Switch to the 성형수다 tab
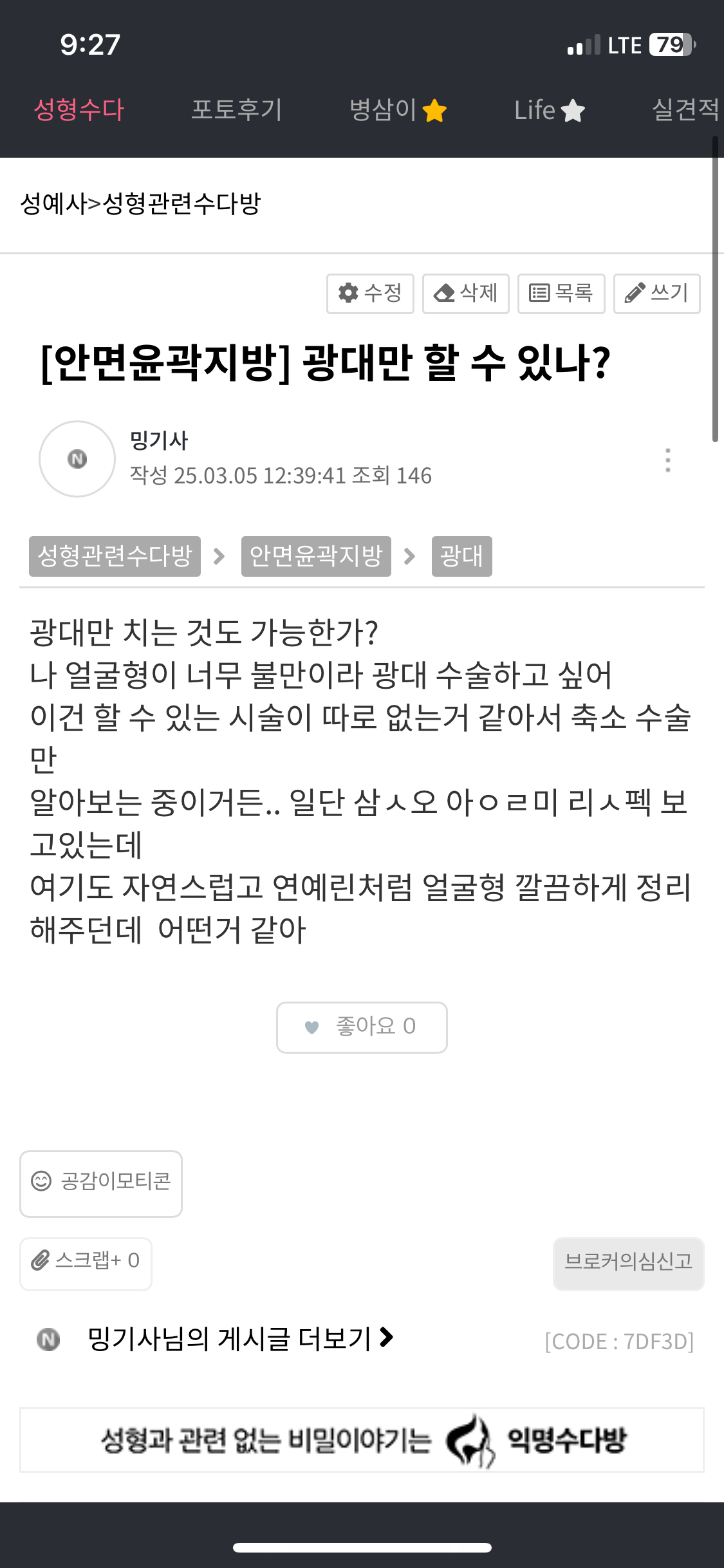724x1568 pixels. point(79,110)
